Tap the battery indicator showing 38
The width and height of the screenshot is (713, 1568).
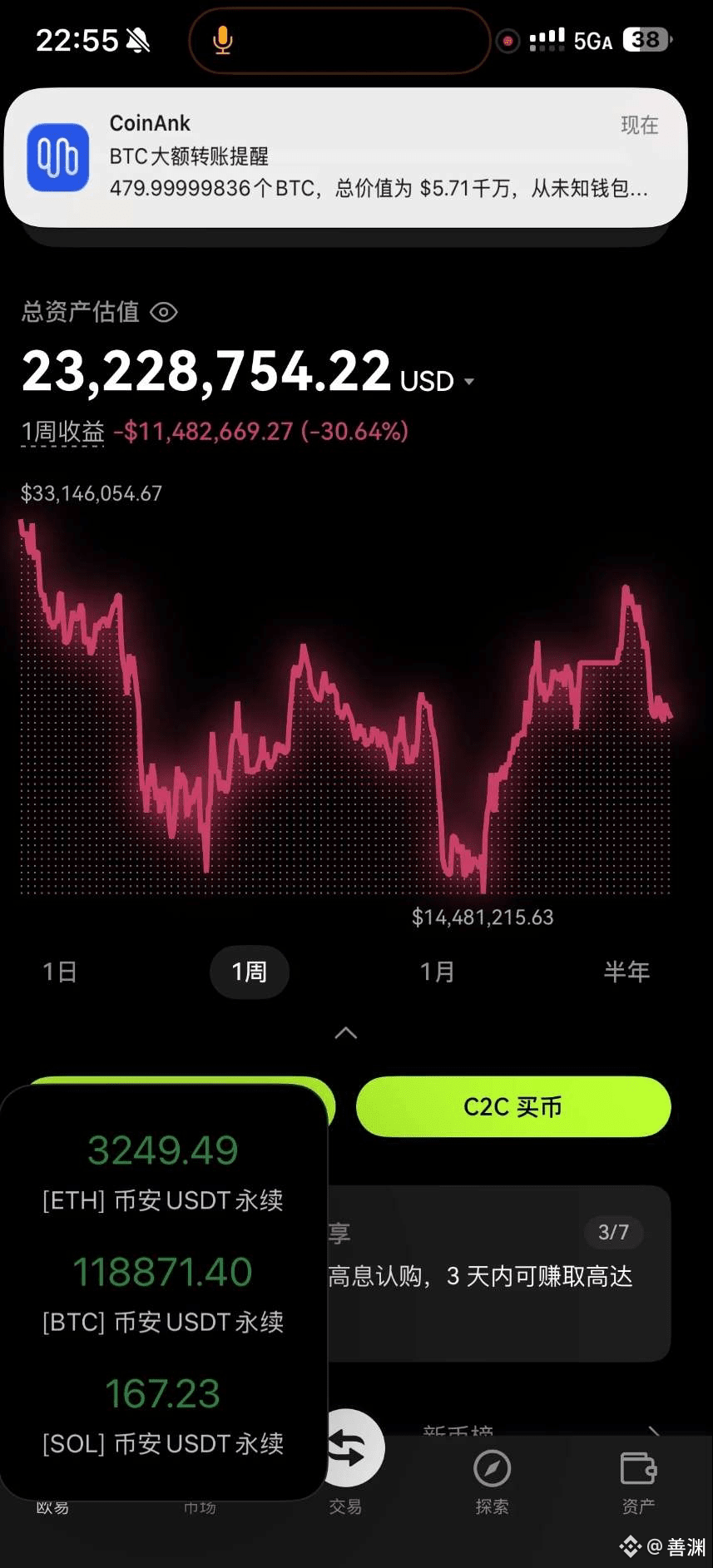pyautogui.click(x=645, y=39)
